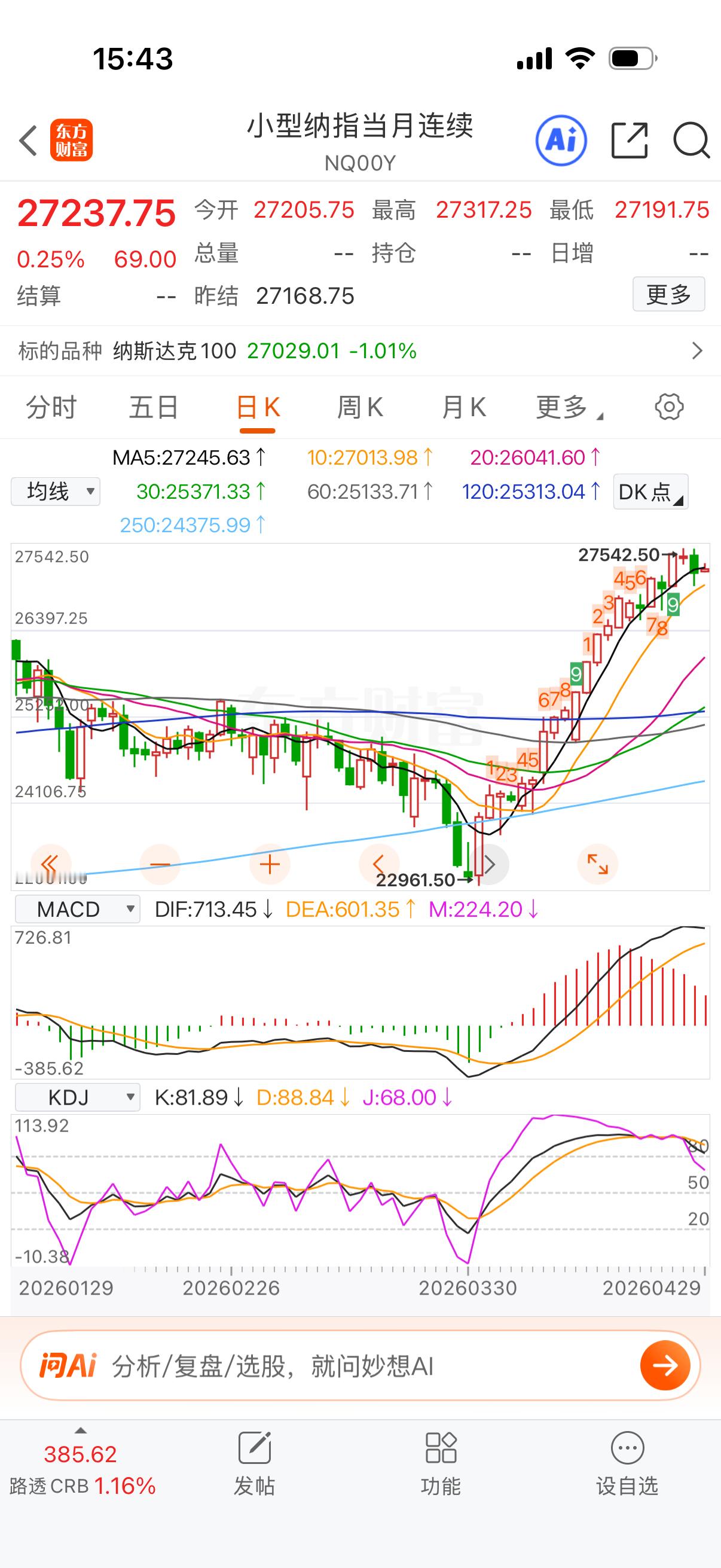Screen dimensions: 721x1568
Task: Open the search icon top right
Action: tap(691, 140)
